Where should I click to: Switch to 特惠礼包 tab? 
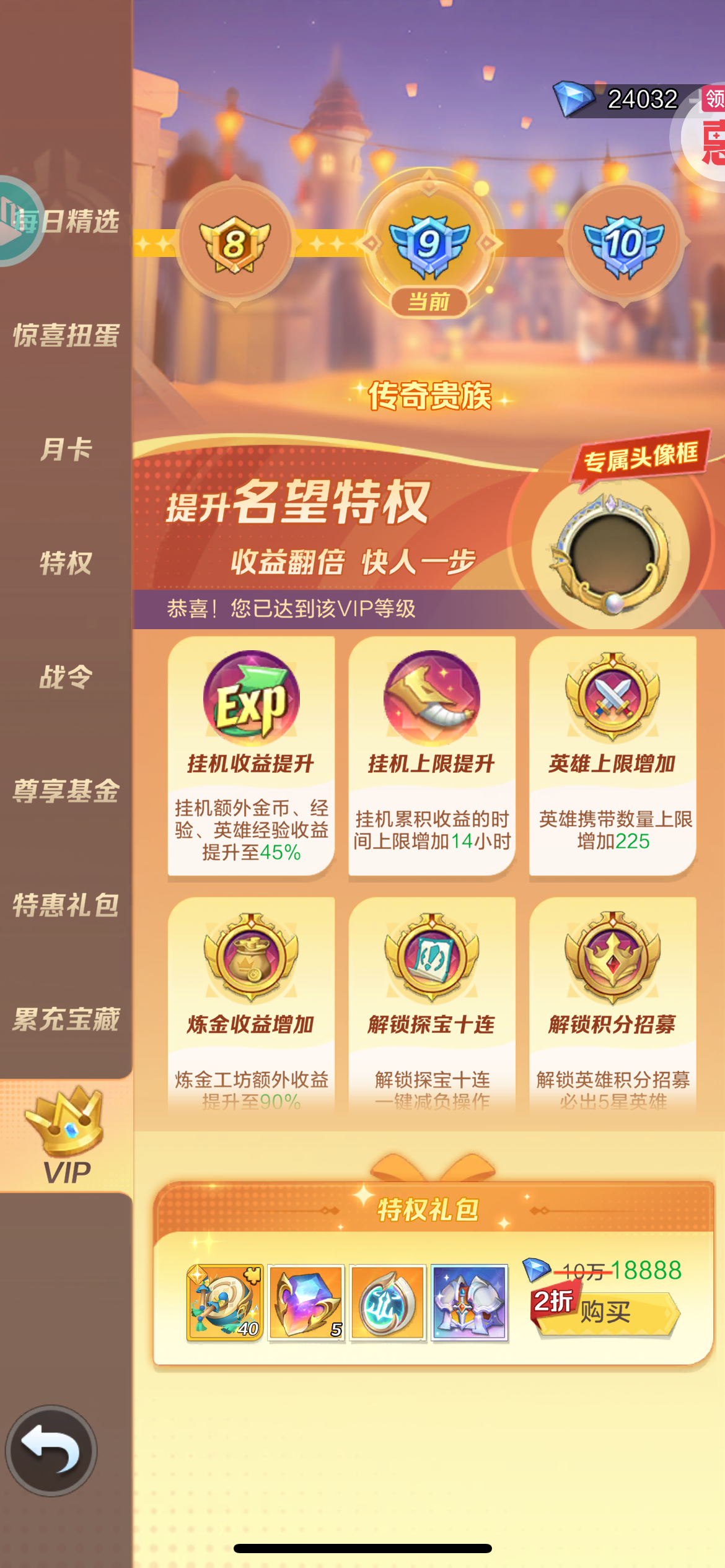[x=66, y=905]
